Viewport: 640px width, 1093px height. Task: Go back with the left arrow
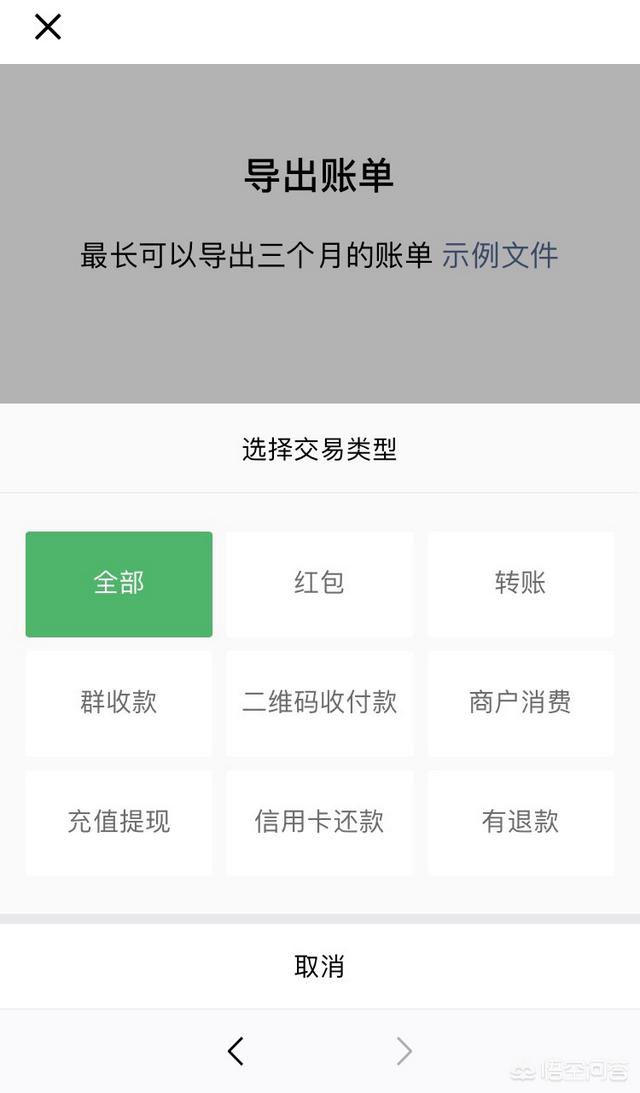tap(236, 1051)
